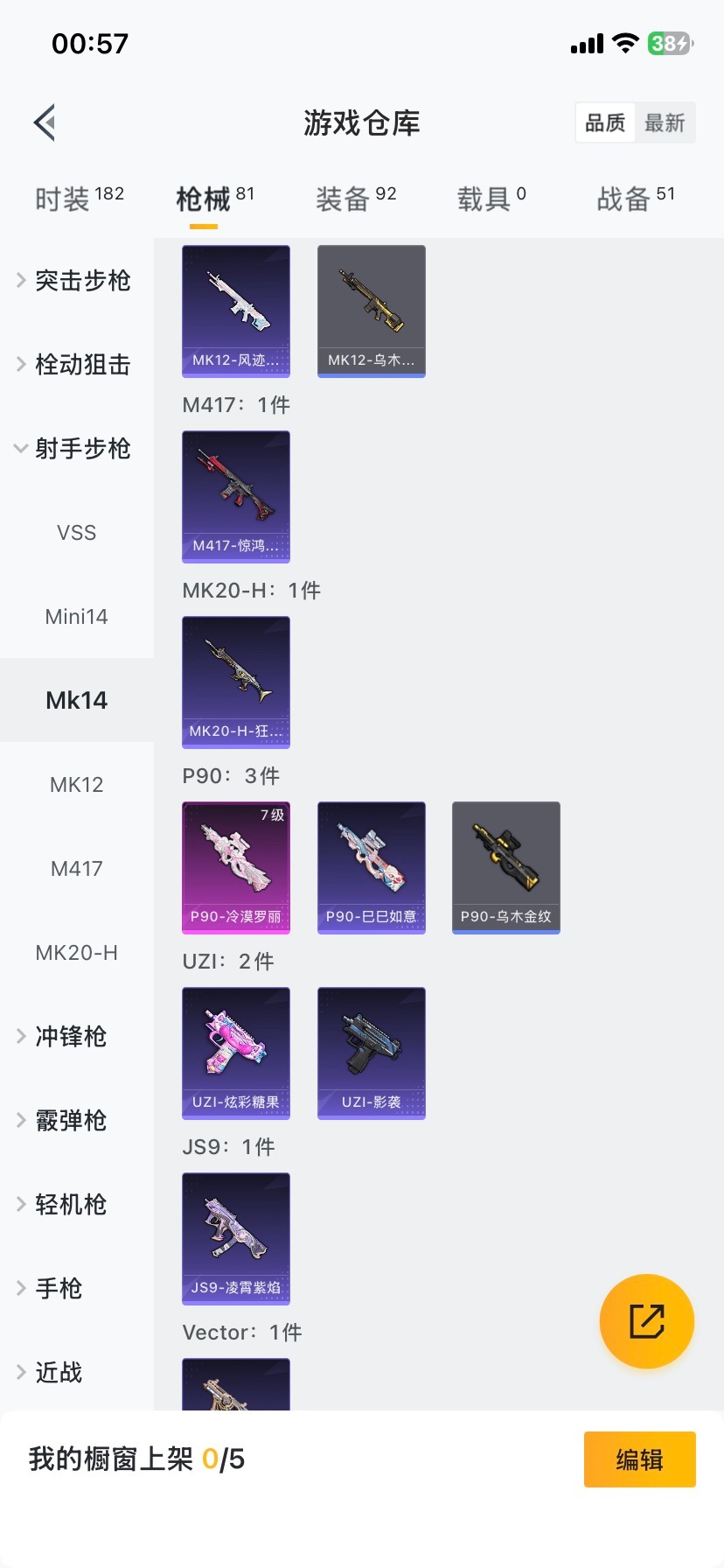Viewport: 724px width, 1568px height.
Task: Select VSS in the sidebar
Action: pyautogui.click(x=77, y=533)
